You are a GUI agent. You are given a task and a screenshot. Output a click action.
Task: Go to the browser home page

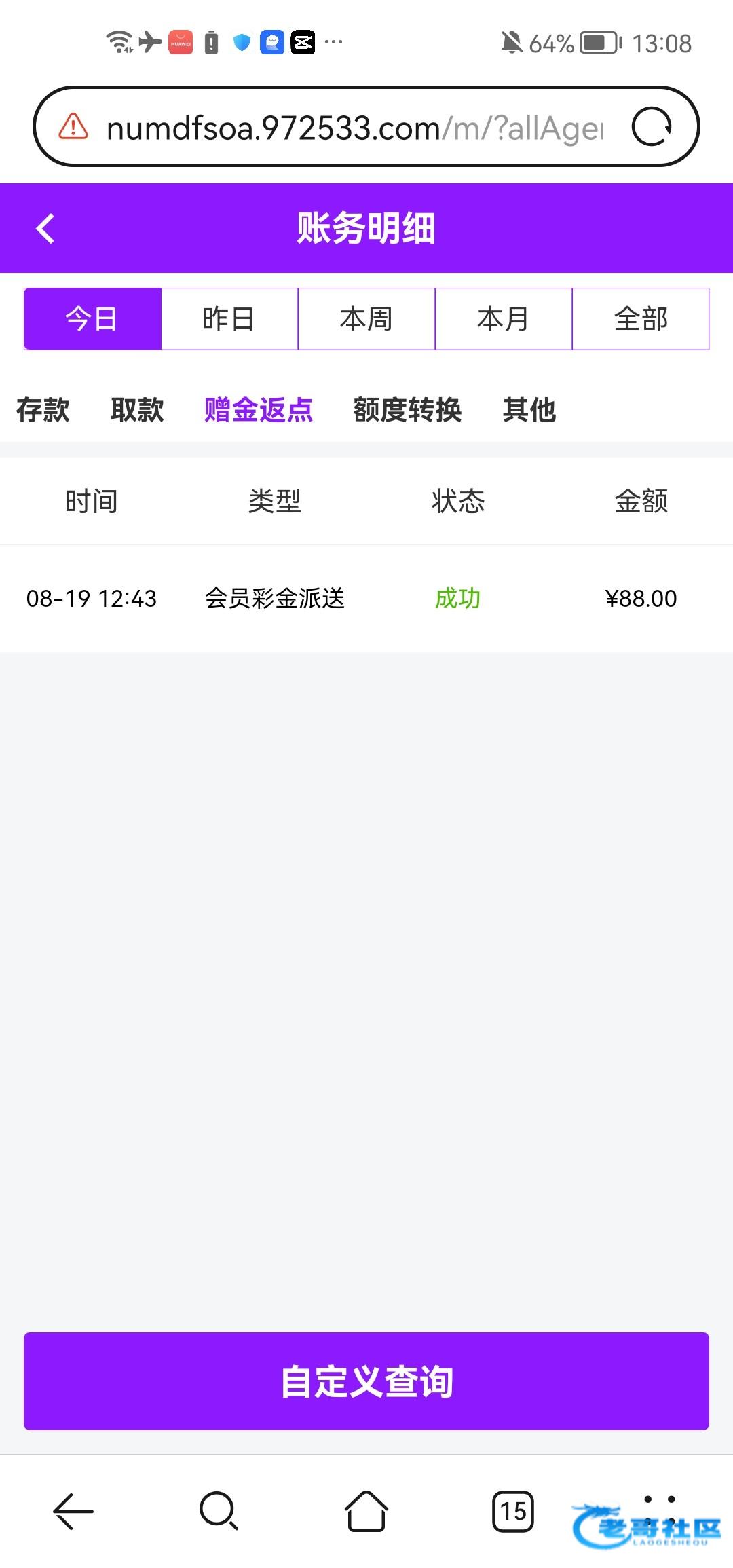pos(366,1512)
